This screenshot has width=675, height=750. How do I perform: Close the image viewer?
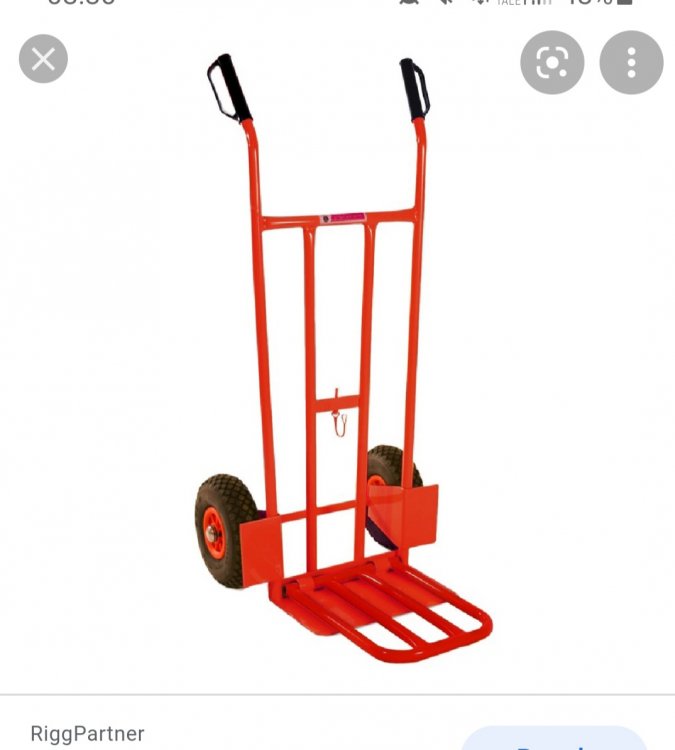43,59
